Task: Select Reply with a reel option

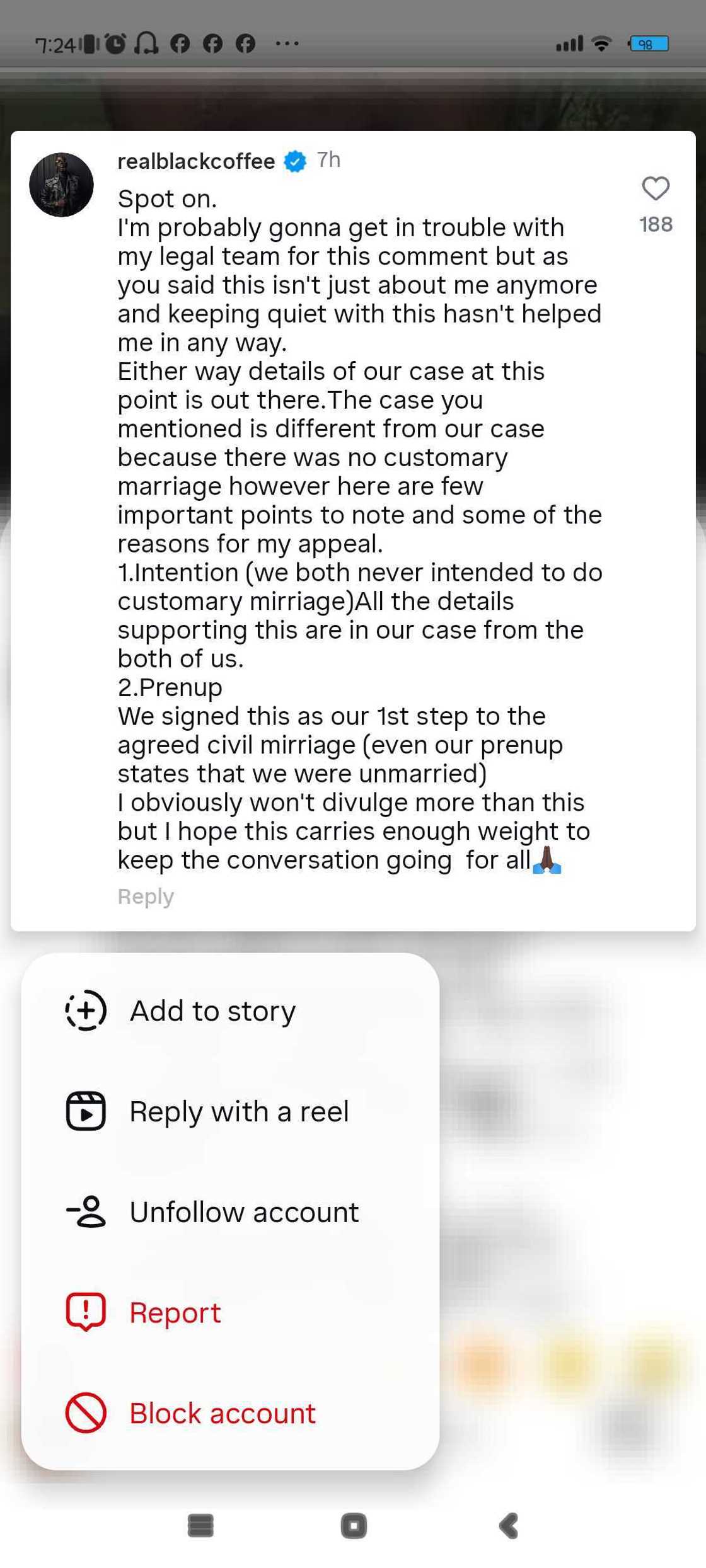Action: (x=239, y=1111)
